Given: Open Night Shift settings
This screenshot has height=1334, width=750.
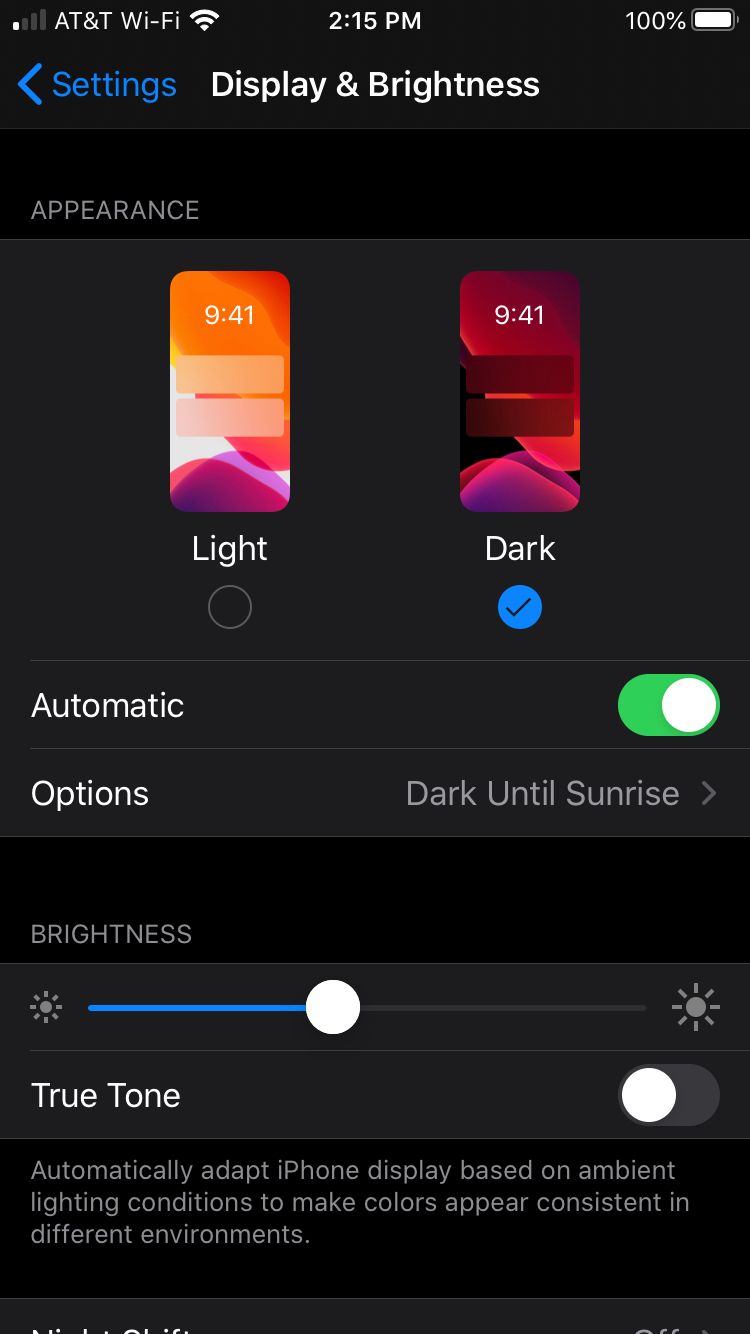Looking at the screenshot, I should tap(375, 1325).
